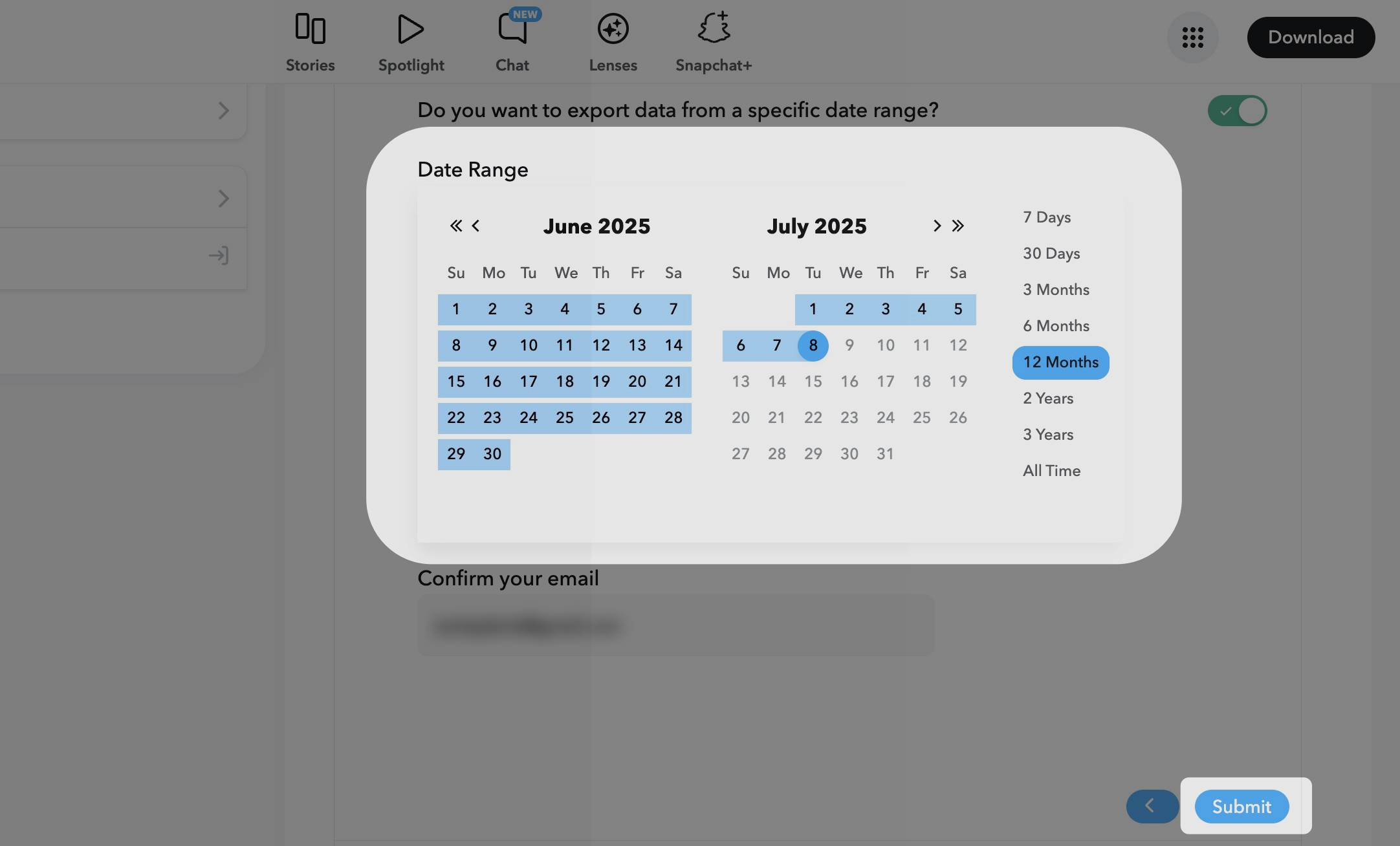The height and width of the screenshot is (846, 1400).
Task: Advance to the next month
Action: pos(937,226)
